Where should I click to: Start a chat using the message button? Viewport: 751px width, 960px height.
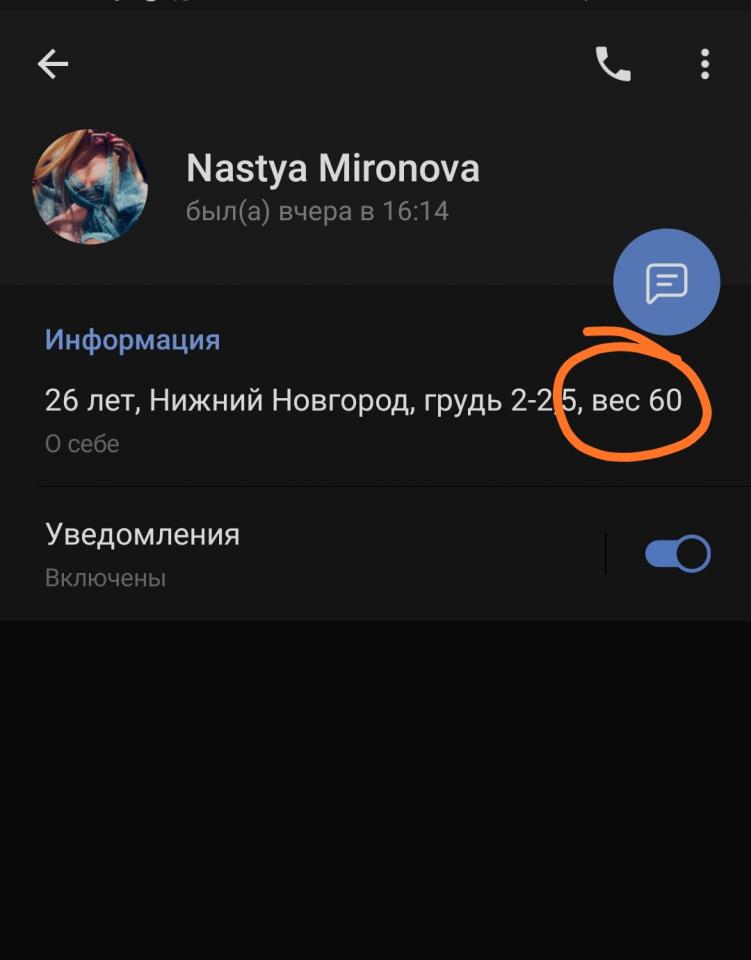[666, 282]
